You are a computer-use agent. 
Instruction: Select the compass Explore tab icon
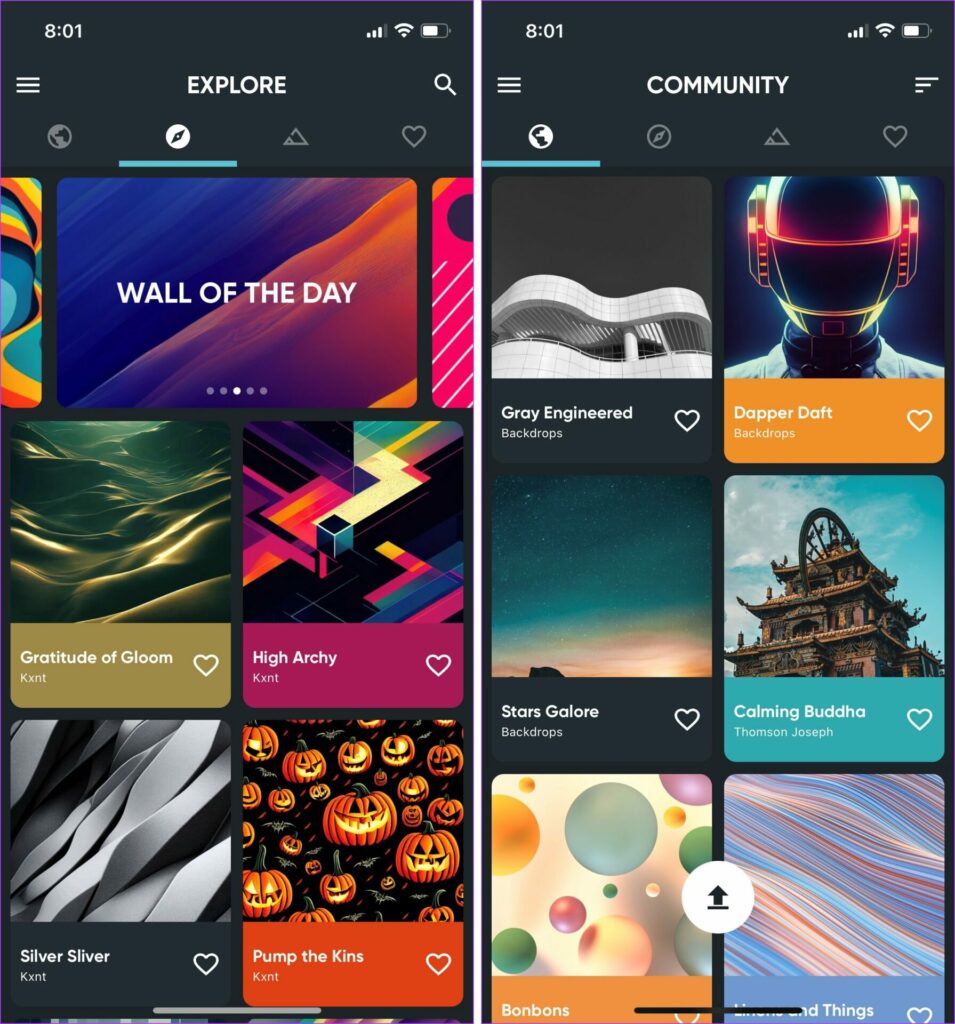pos(176,136)
